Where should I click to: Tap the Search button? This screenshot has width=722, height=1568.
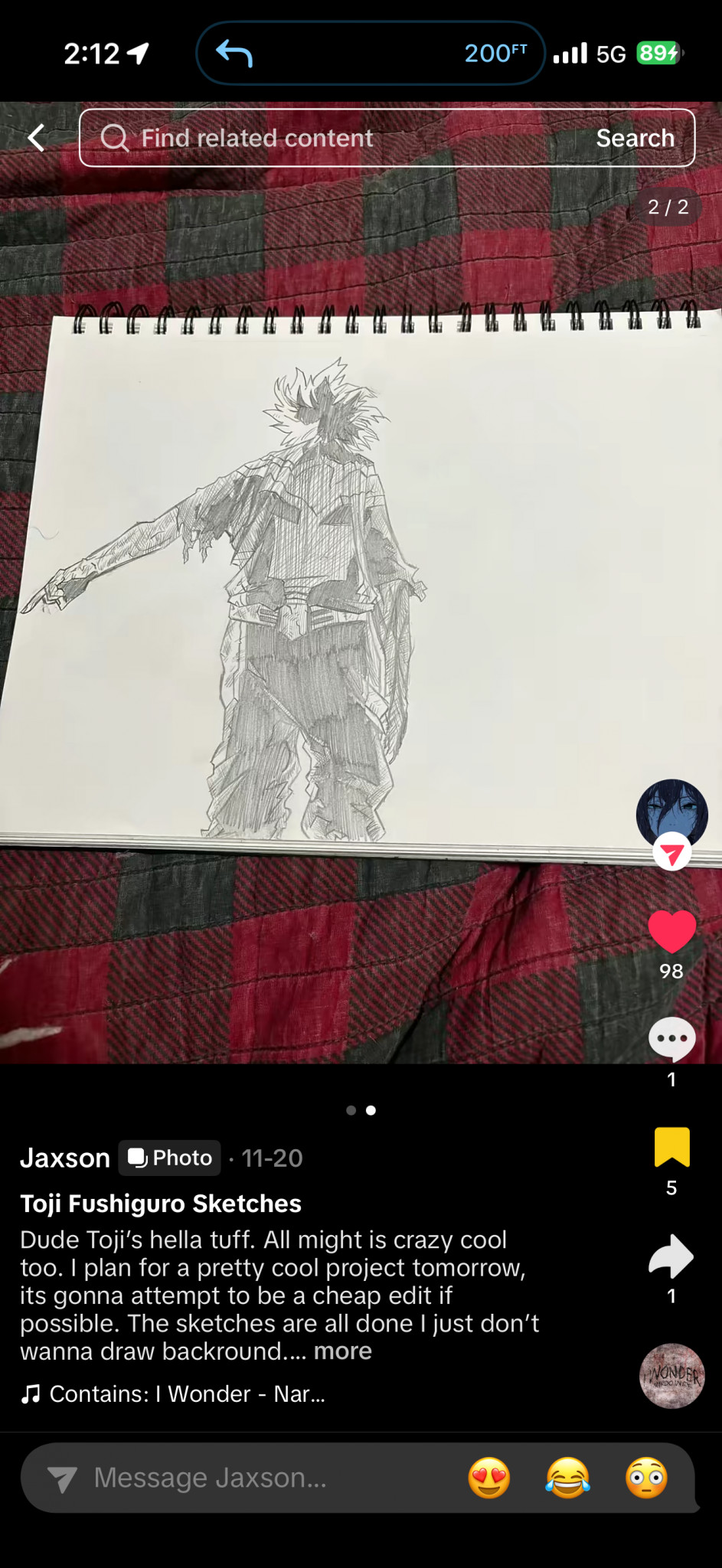coord(635,138)
